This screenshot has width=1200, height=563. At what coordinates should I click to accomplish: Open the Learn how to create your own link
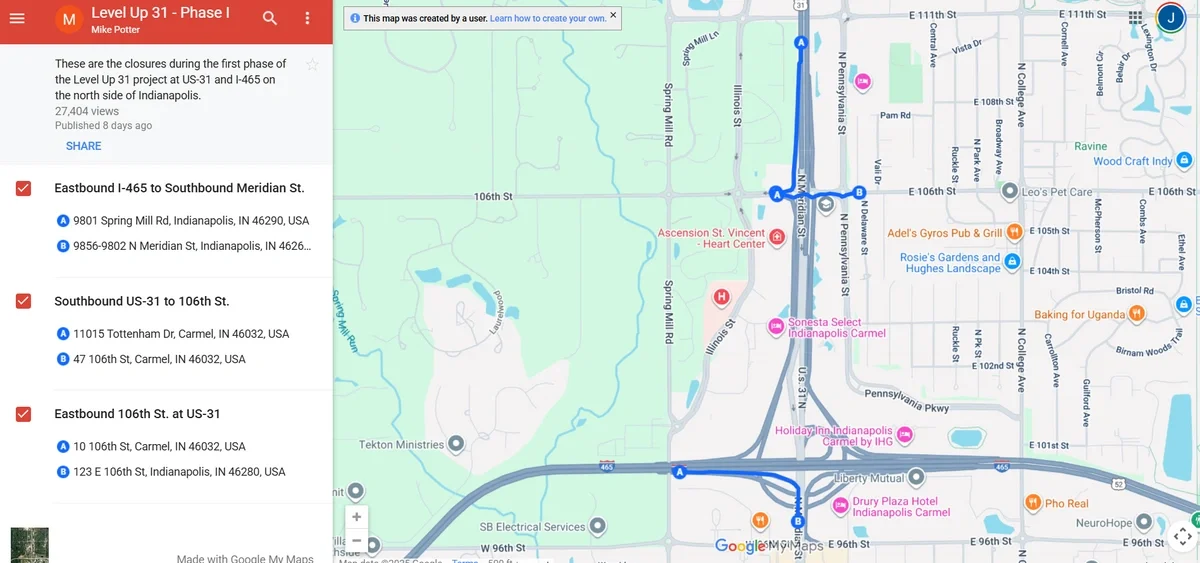pos(548,19)
